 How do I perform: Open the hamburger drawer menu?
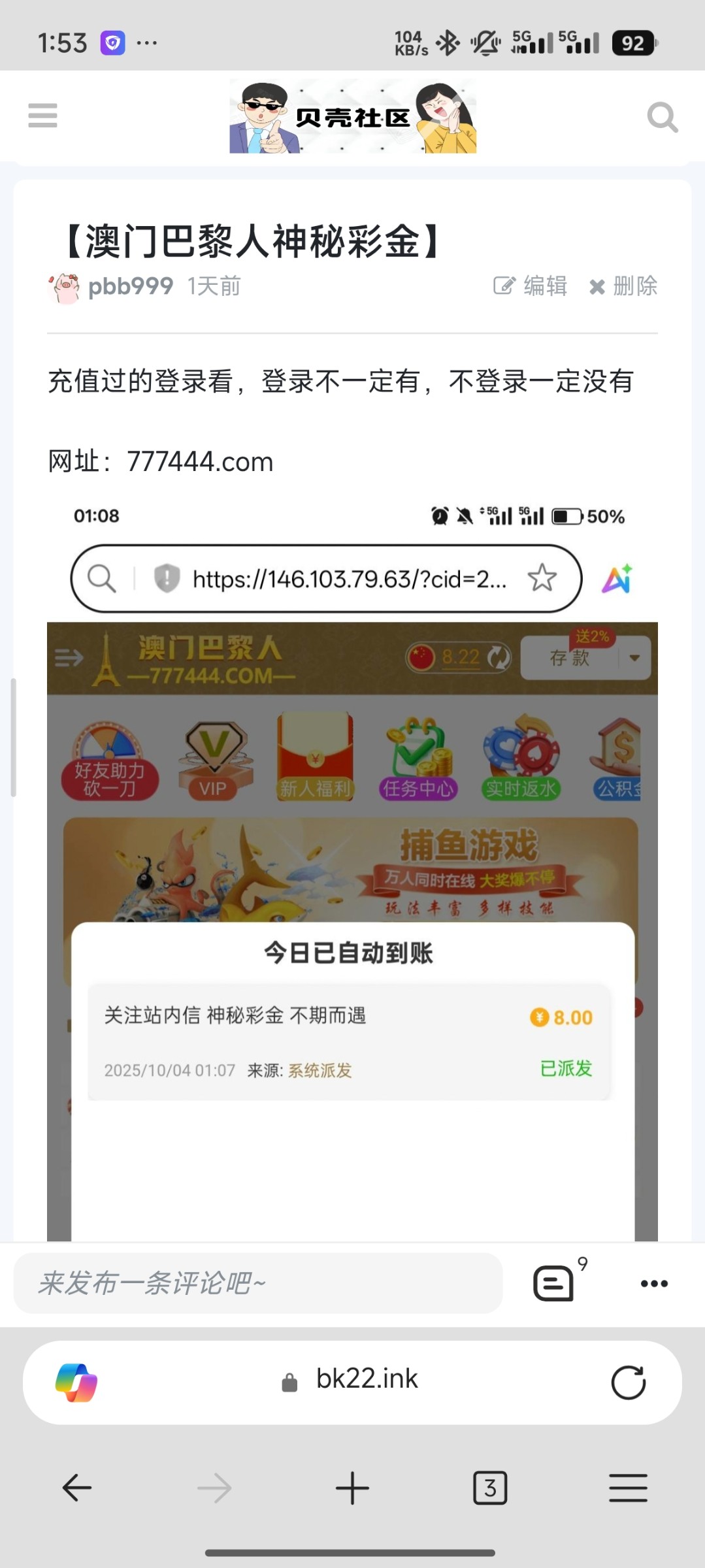[42, 116]
